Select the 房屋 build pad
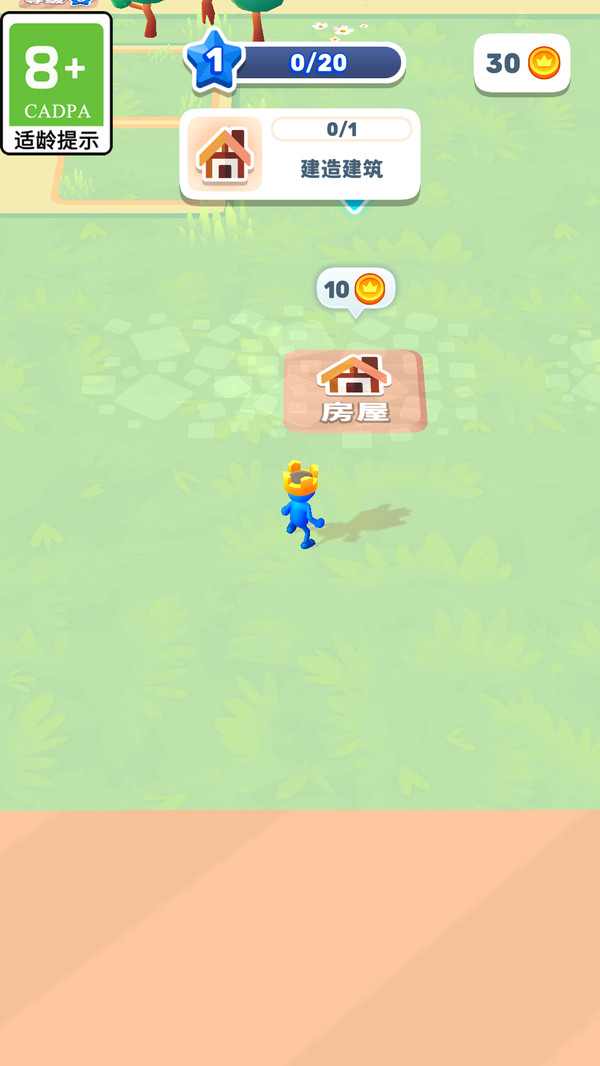 (x=355, y=391)
